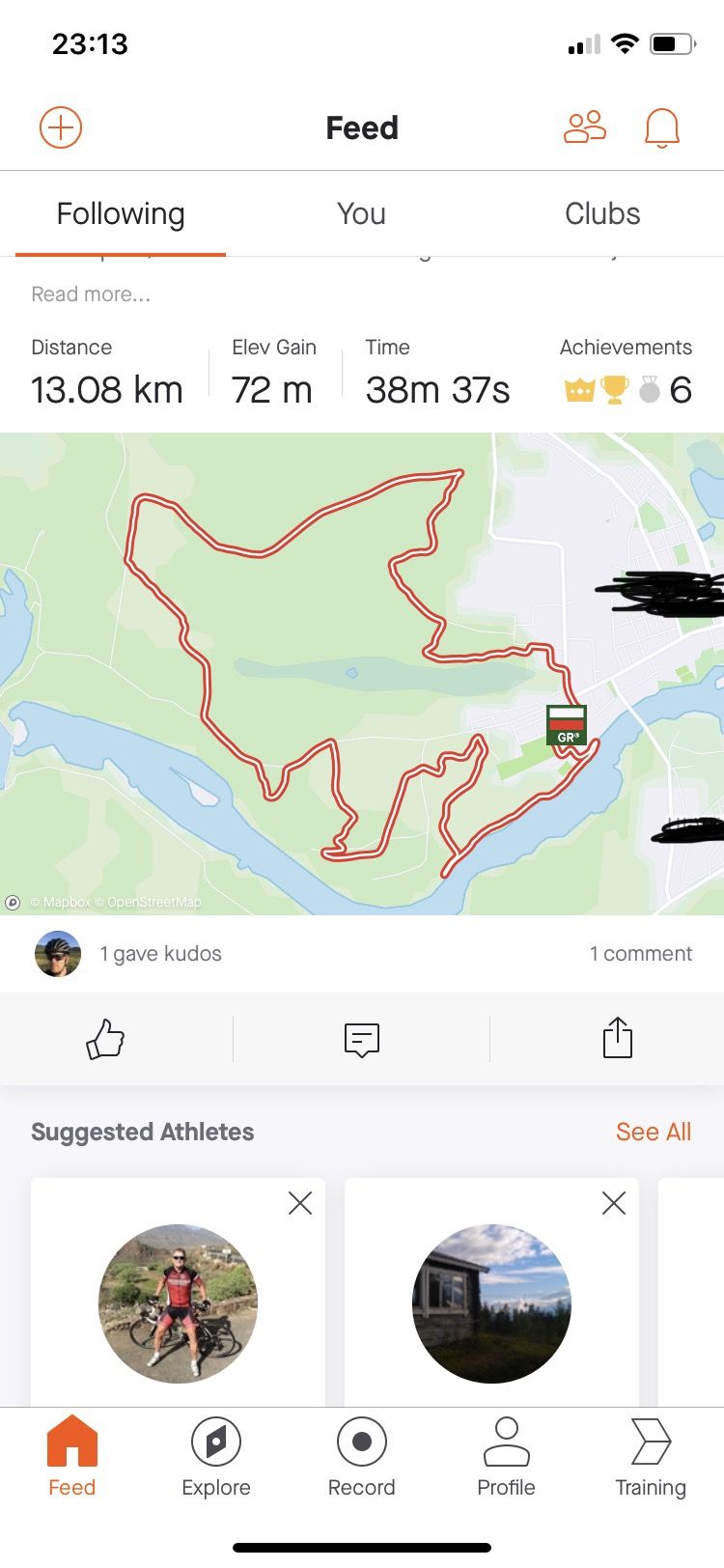The height and width of the screenshot is (1568, 724).
Task: Give kudos with the thumbs-up icon
Action: 105,1039
